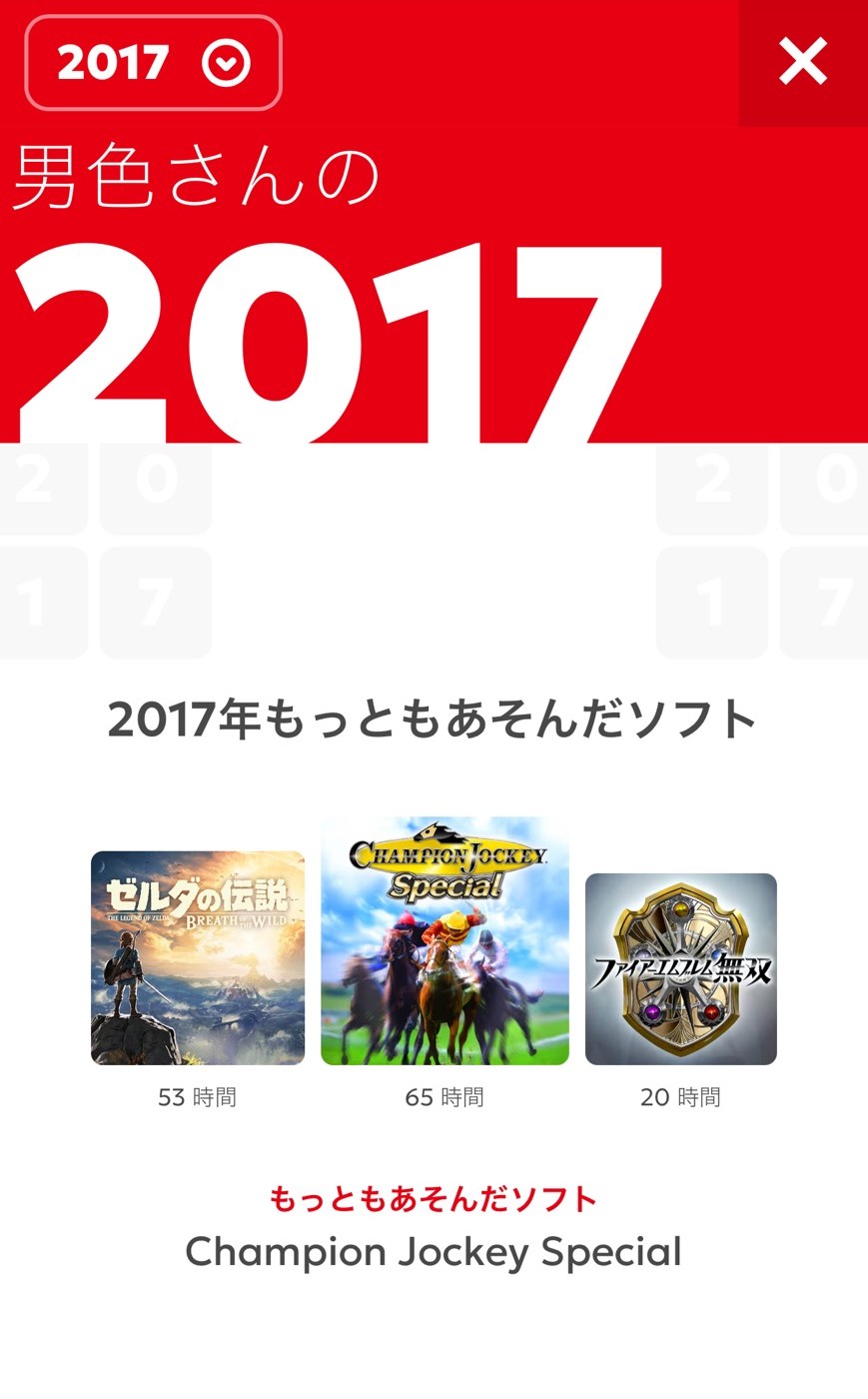The width and height of the screenshot is (868, 1399).
Task: View the Fire Emblem Musou game tile
Action: [680, 968]
